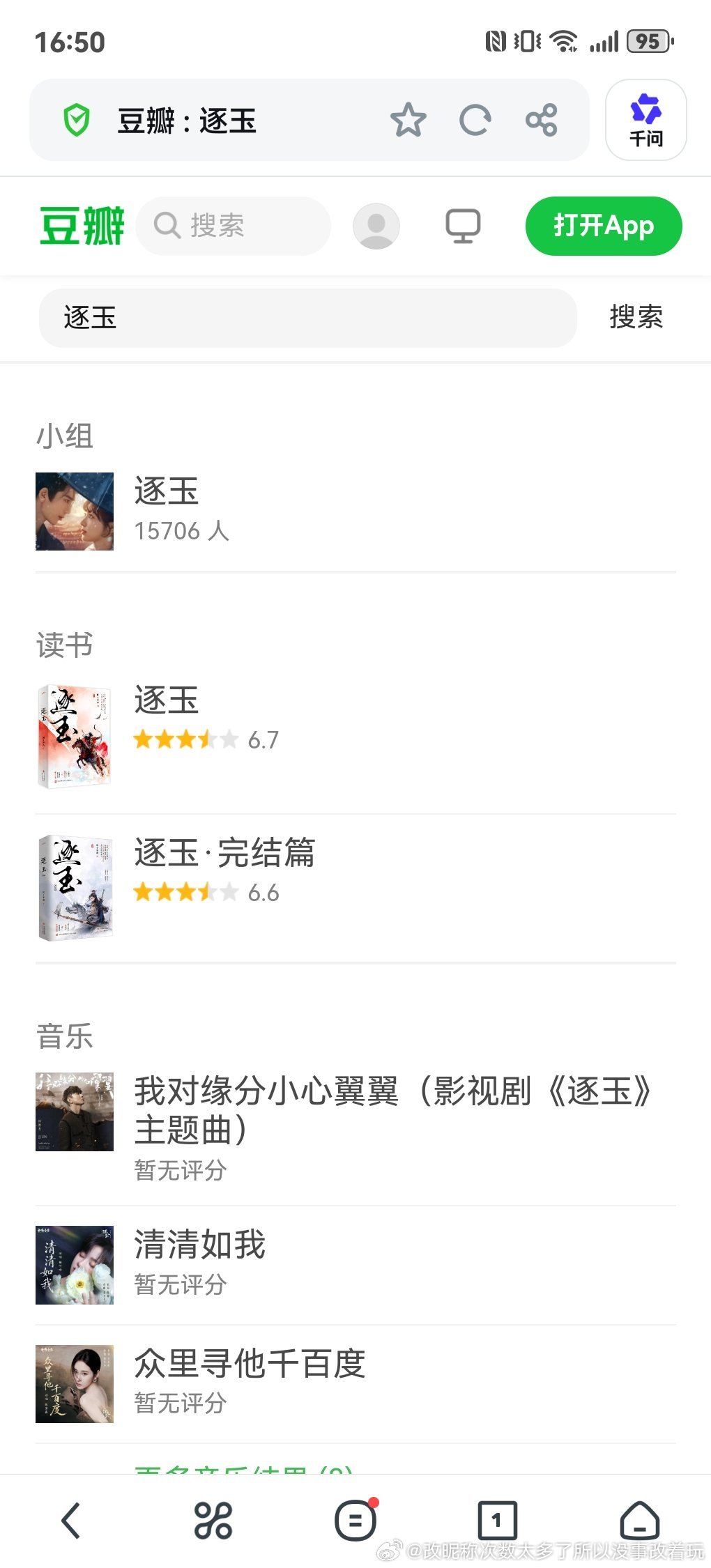Tap 打开App green button
Screen dimensions: 711x1568
pyautogui.click(x=604, y=225)
